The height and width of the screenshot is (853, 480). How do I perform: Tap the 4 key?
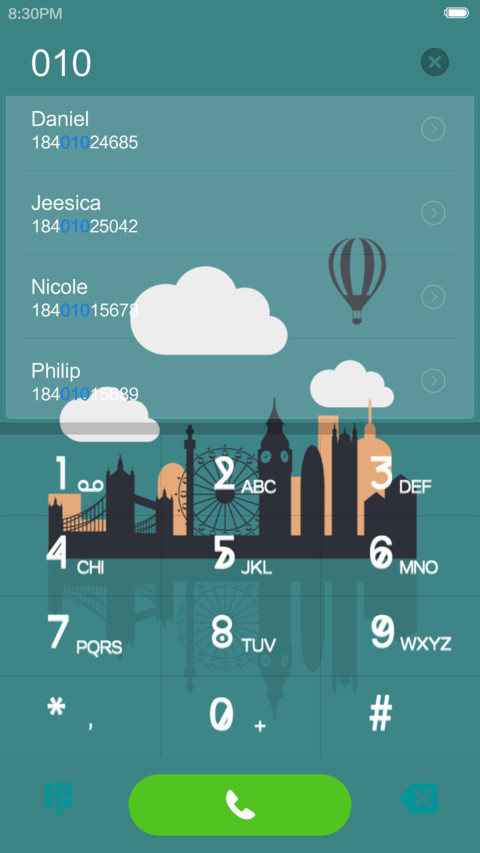[x=80, y=555]
